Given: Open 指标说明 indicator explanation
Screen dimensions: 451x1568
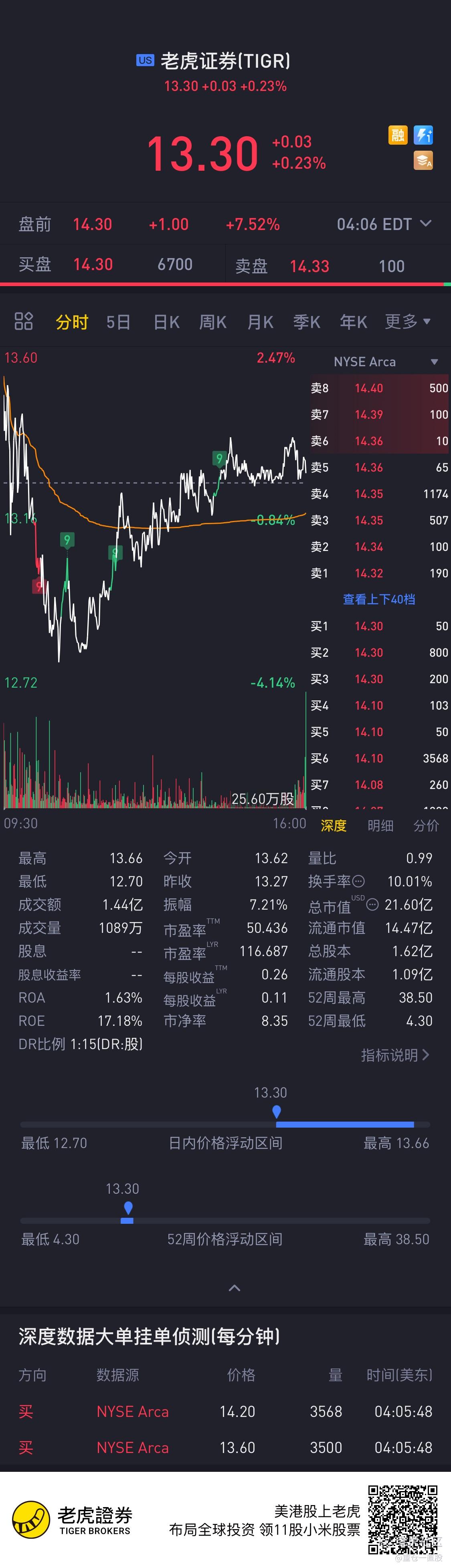Looking at the screenshot, I should [x=395, y=1055].
